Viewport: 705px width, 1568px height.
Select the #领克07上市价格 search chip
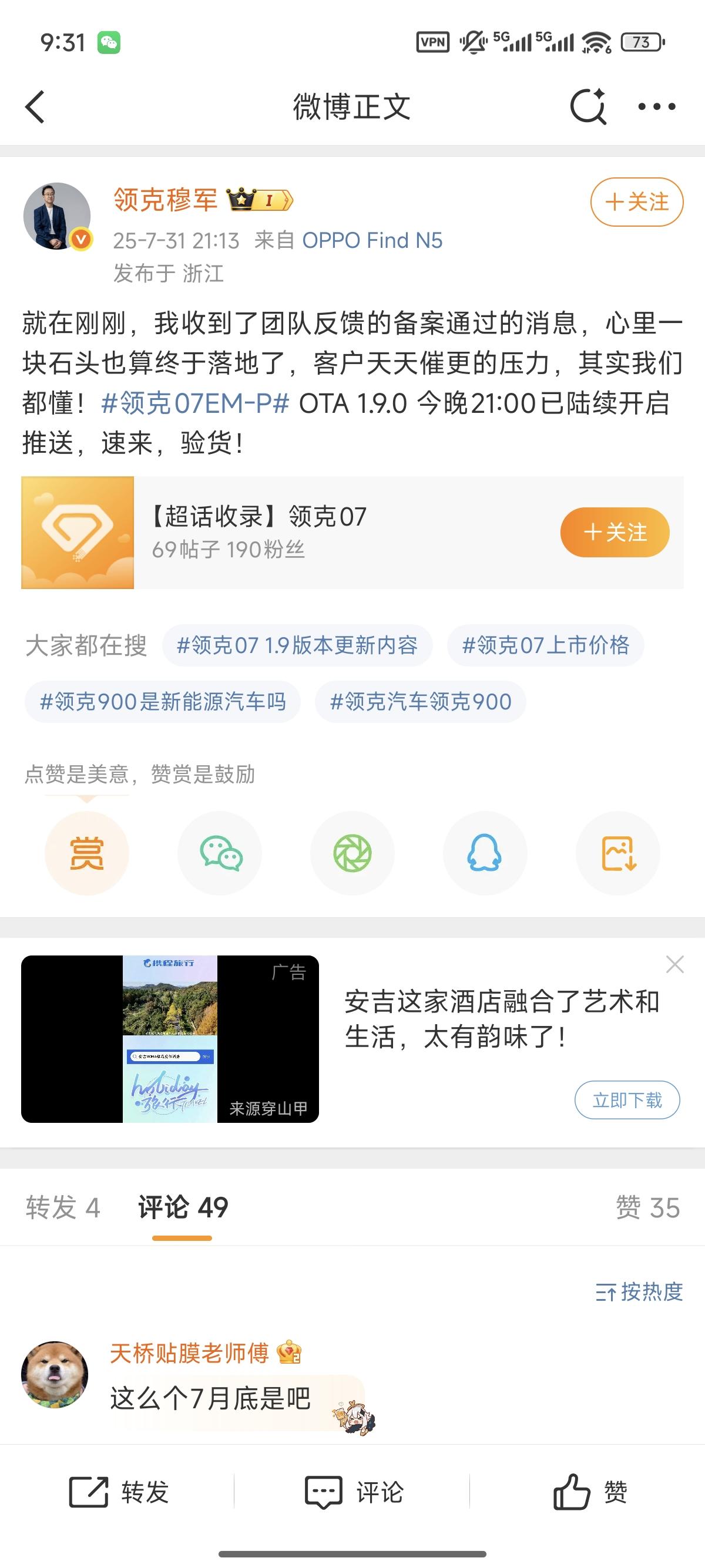point(545,645)
